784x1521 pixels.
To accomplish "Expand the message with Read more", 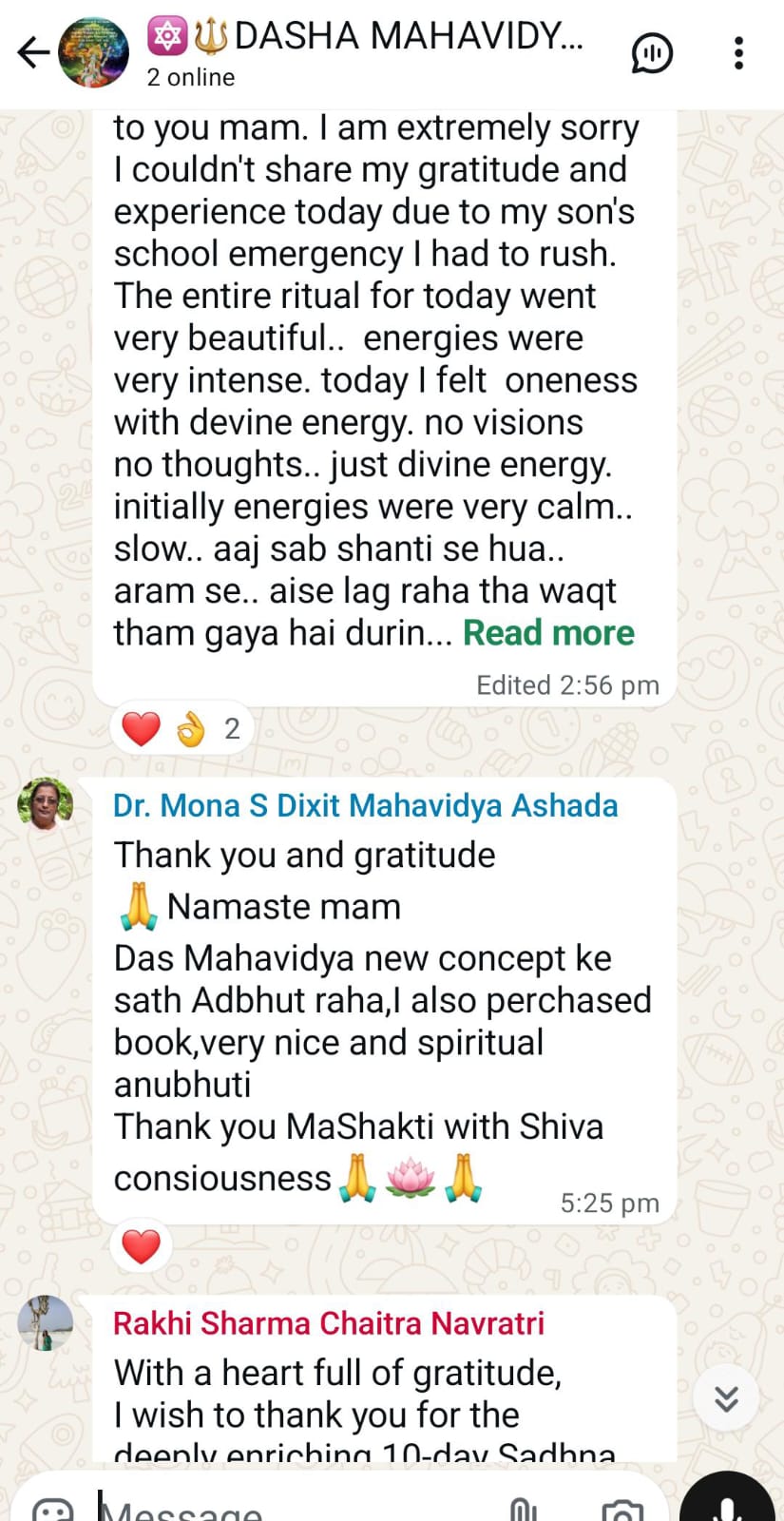I will click(x=548, y=633).
